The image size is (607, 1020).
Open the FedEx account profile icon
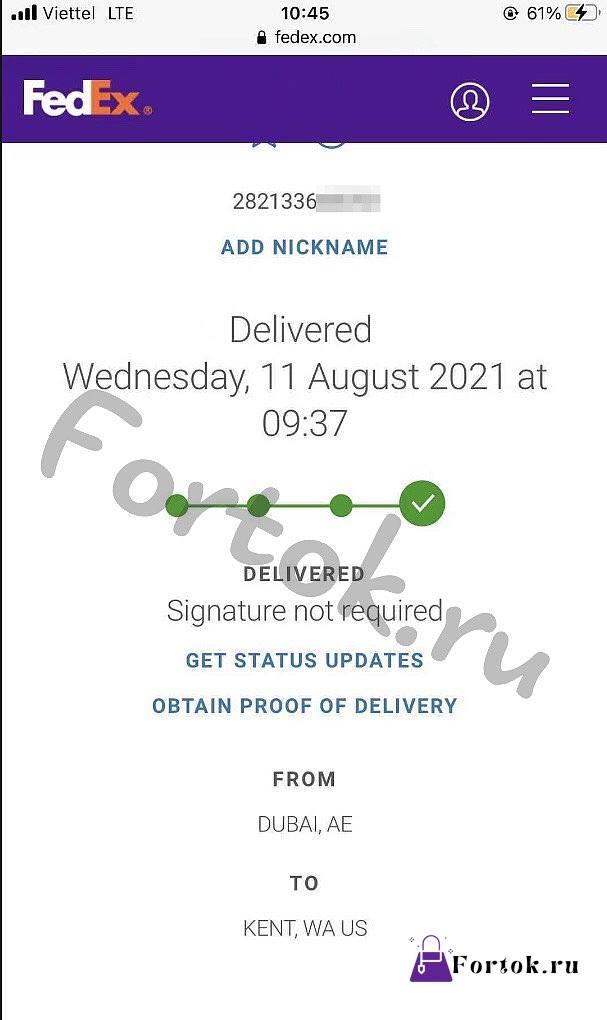coord(470,101)
